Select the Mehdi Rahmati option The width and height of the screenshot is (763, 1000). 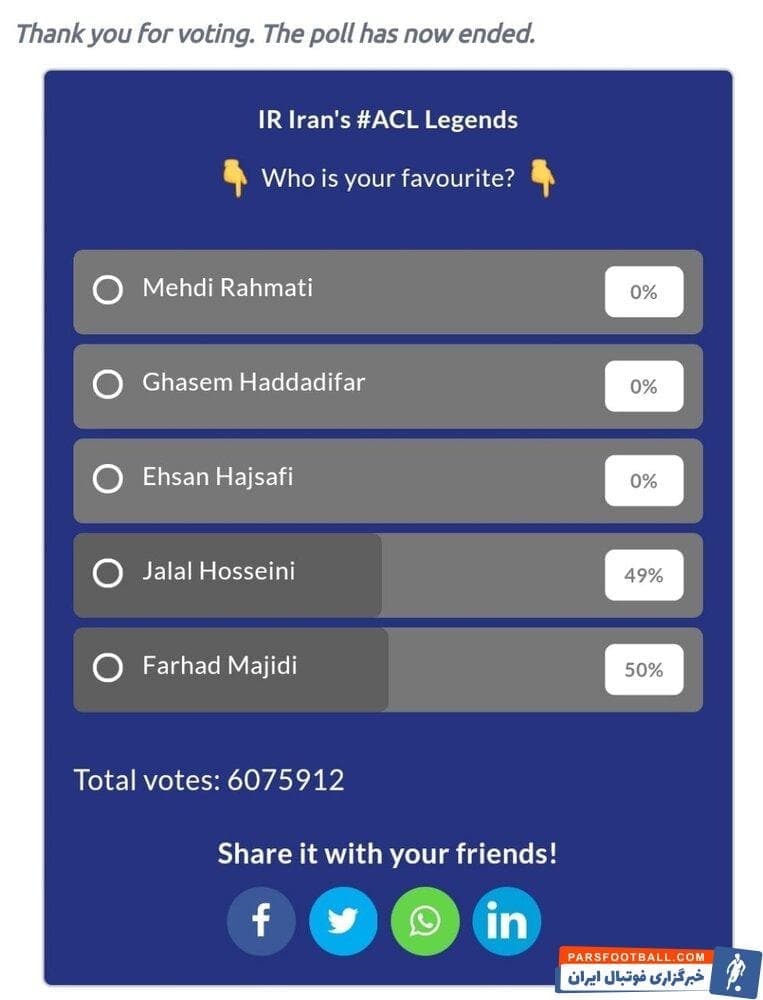(108, 290)
